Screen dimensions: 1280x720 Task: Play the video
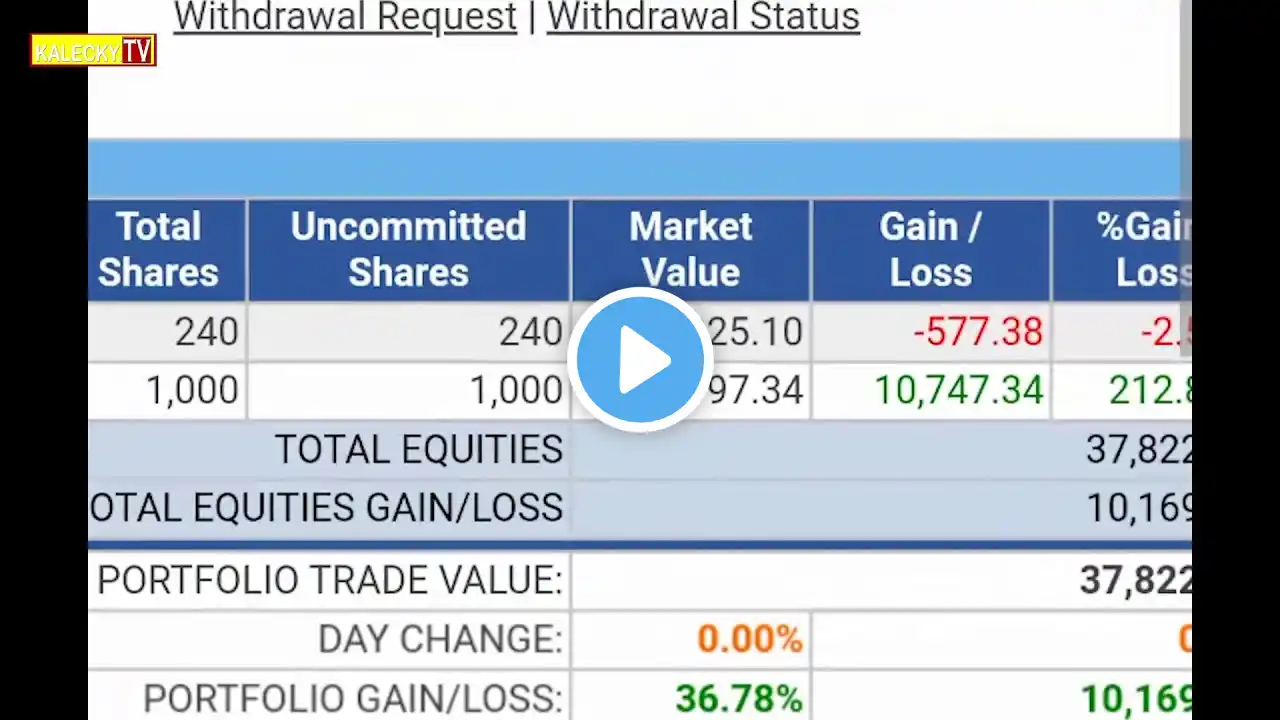click(x=640, y=359)
